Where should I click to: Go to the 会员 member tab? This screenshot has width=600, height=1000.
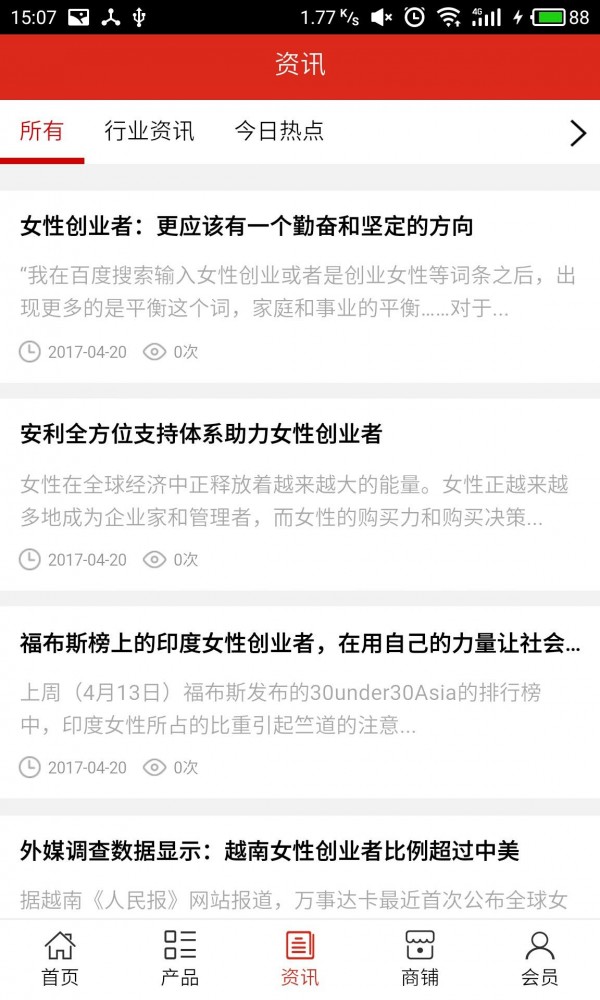click(x=540, y=958)
